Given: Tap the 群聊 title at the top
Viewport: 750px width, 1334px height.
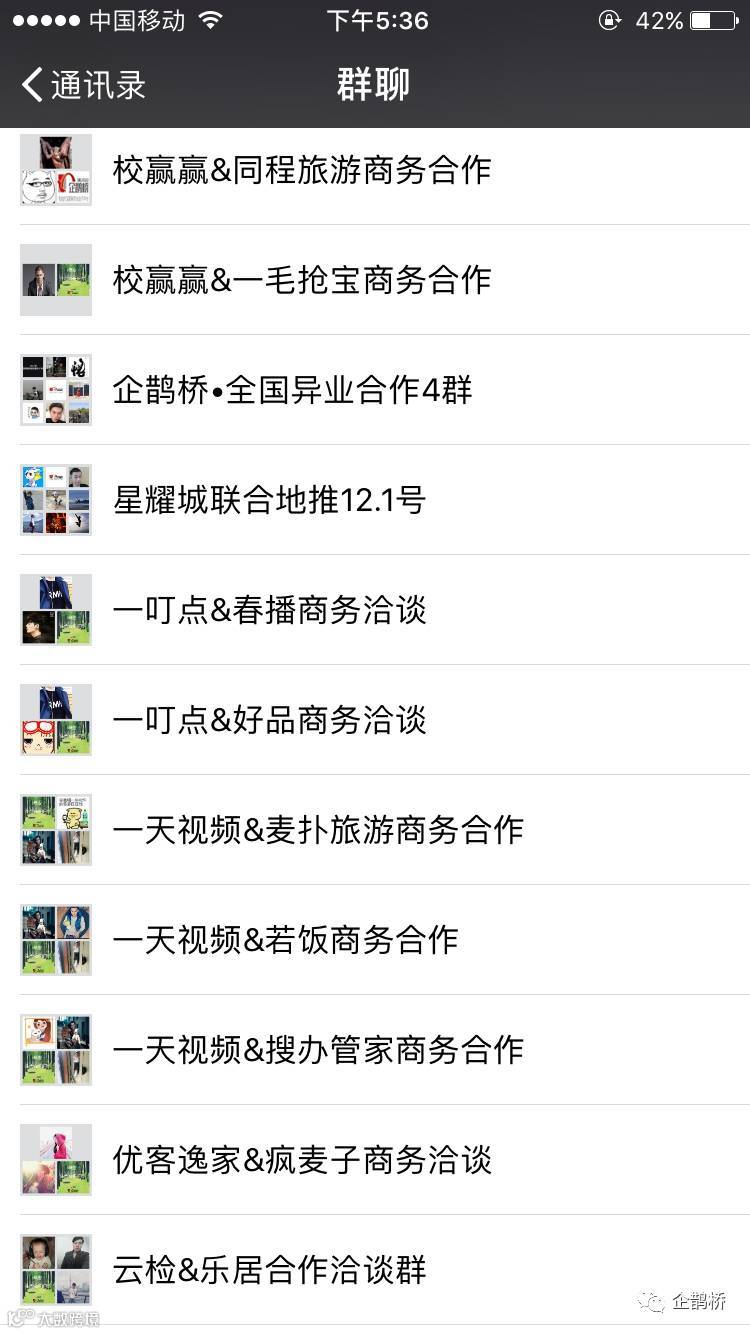Looking at the screenshot, I should (373, 86).
